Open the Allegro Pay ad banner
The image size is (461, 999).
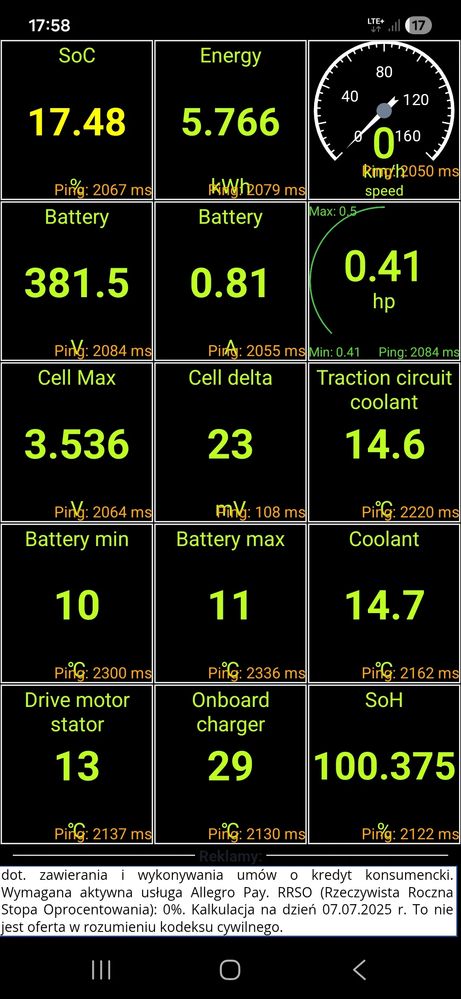[230, 901]
